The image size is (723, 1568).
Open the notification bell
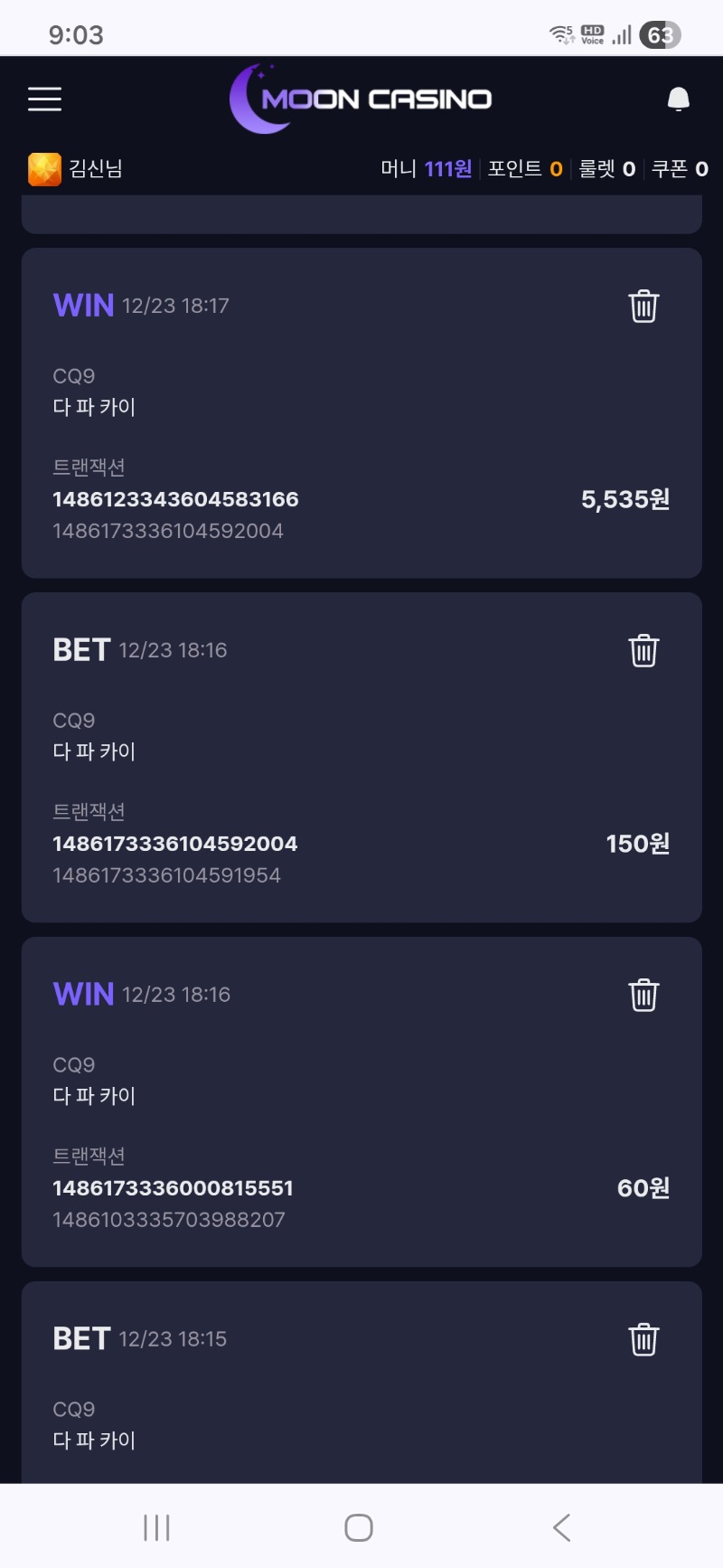[678, 99]
